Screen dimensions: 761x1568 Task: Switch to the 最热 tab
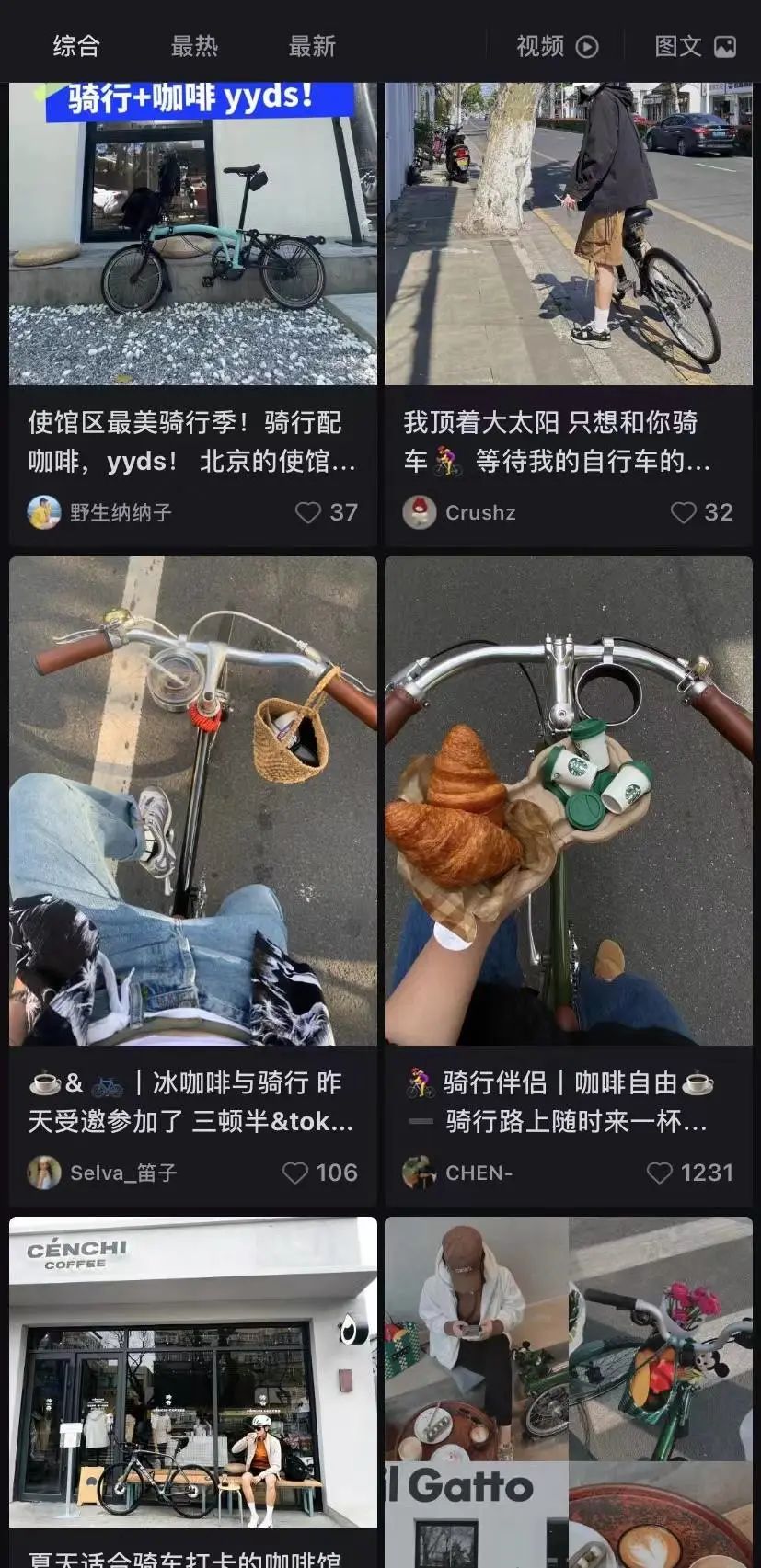[x=194, y=46]
